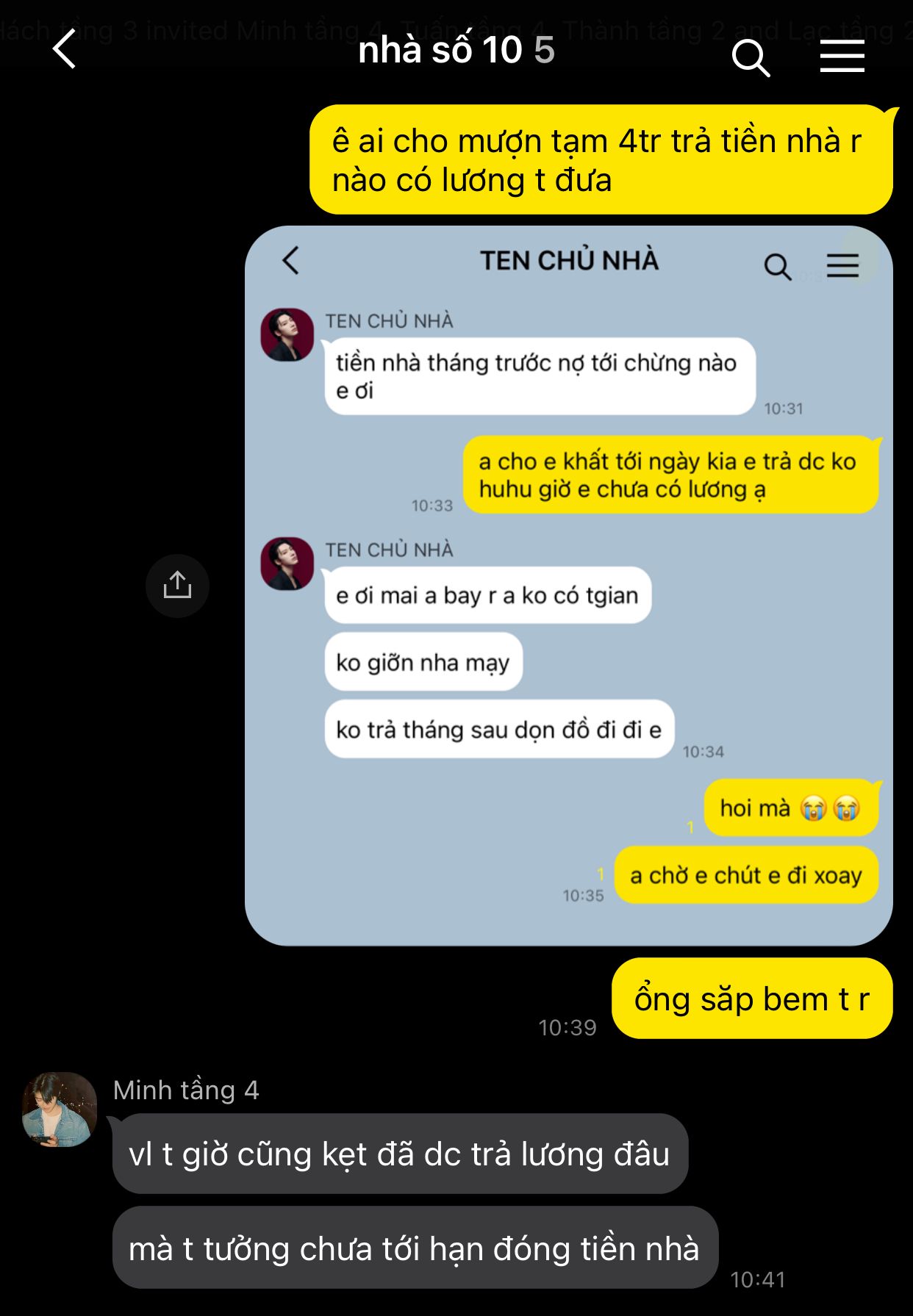Open the chat room menu
913x1316 pixels.
(x=842, y=57)
